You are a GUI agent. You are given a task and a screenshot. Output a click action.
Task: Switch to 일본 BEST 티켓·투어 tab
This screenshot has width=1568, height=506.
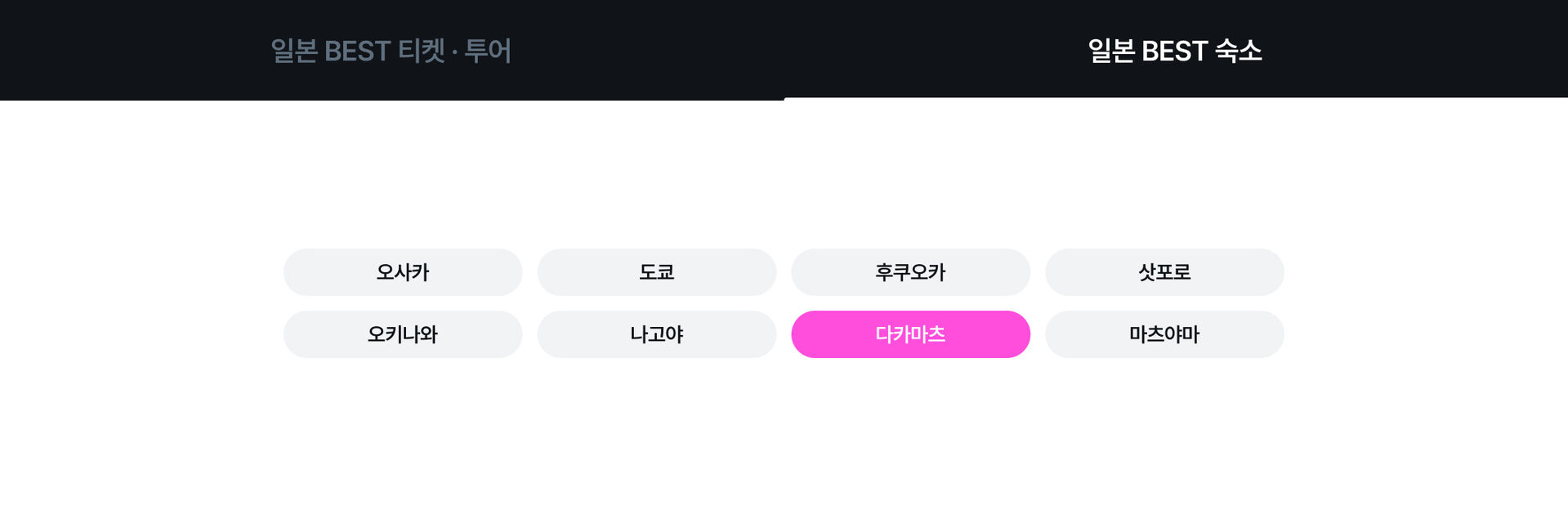391,51
